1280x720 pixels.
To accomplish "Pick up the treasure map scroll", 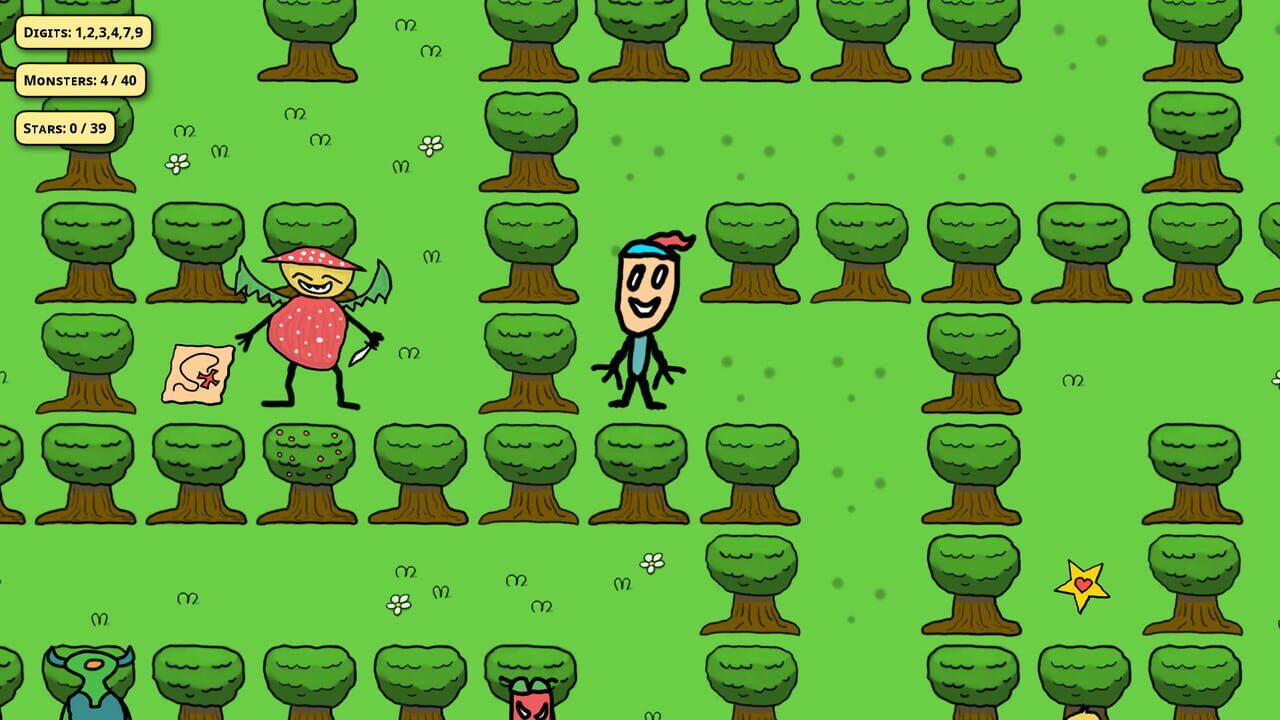I will pos(199,374).
